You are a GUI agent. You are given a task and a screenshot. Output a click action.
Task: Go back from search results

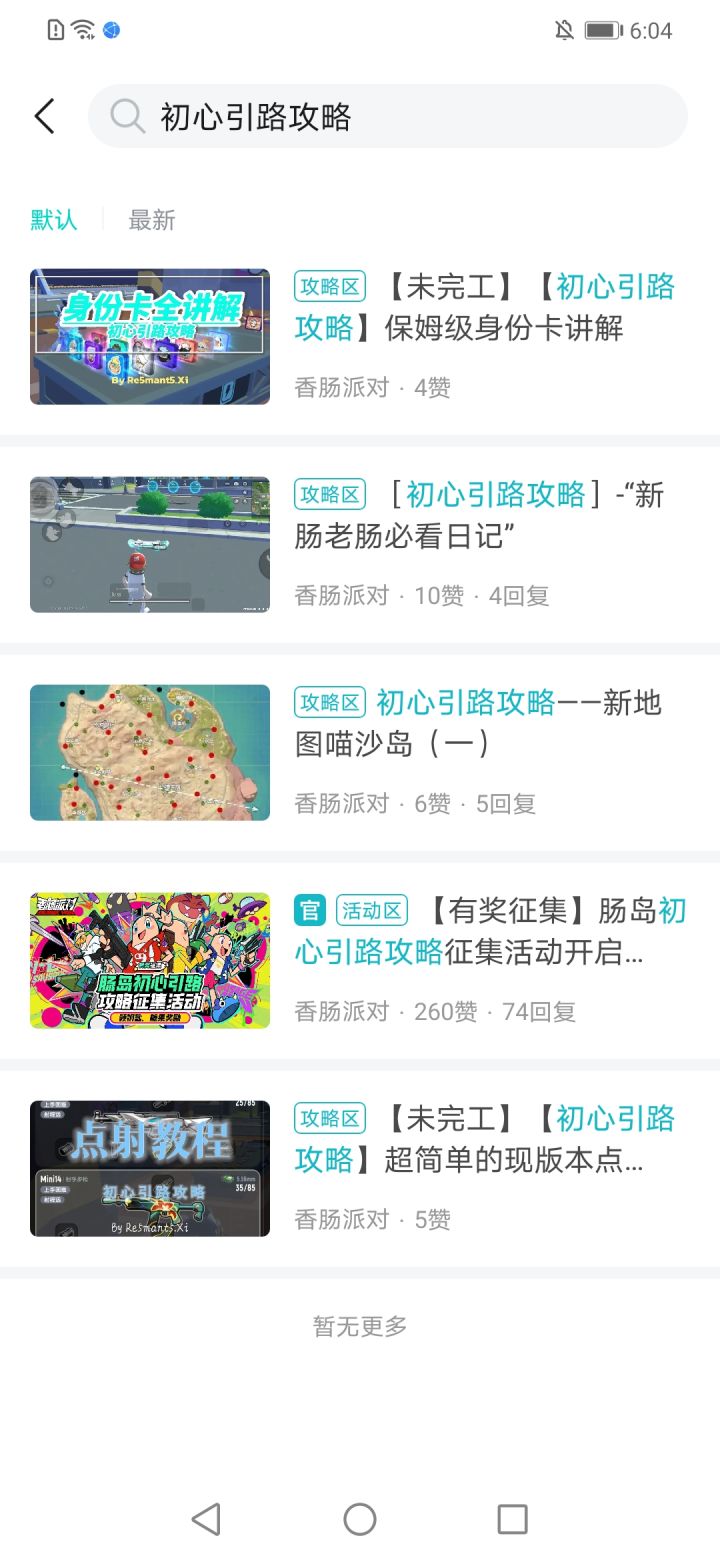point(44,117)
